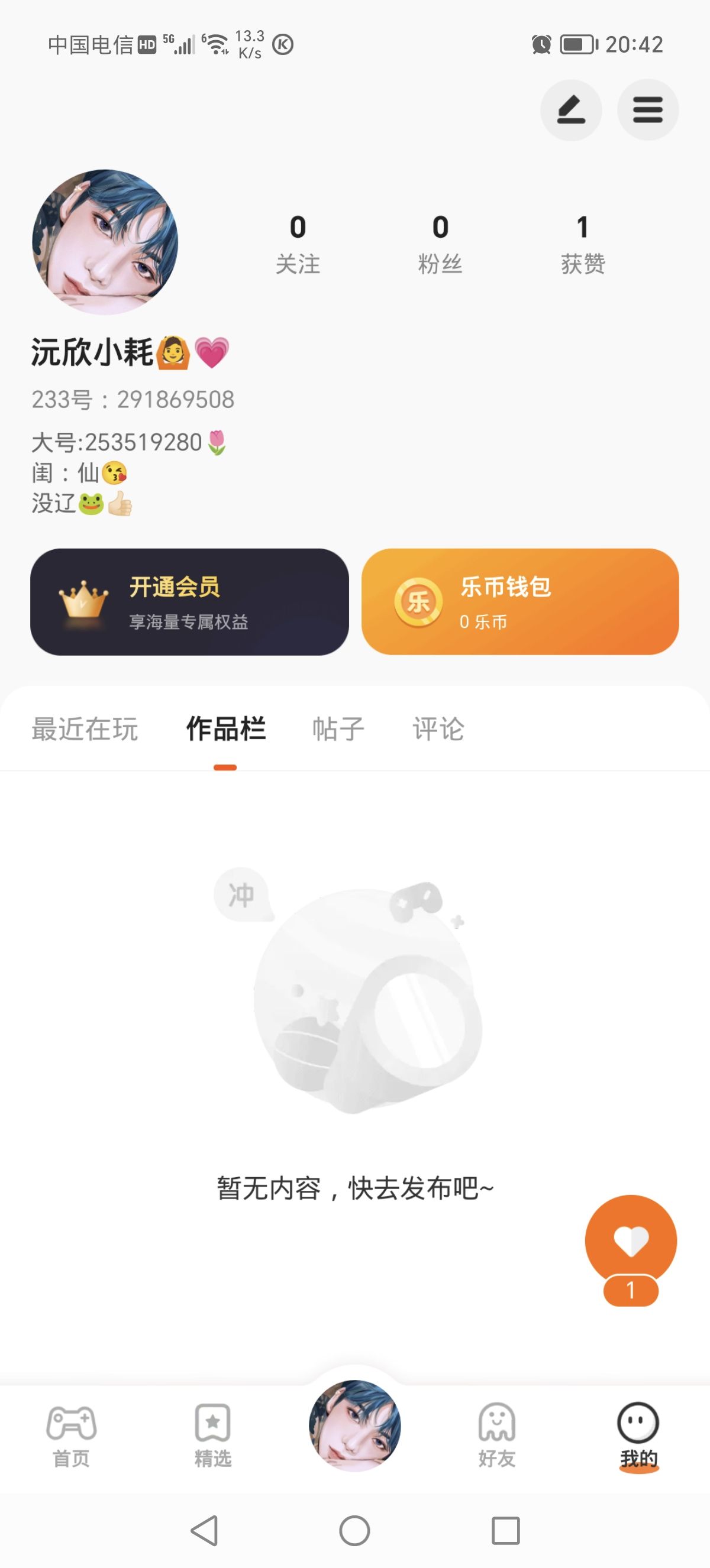Switch to the 好友 friends tab
Viewport: 710px width, 1568px height.
[x=497, y=1436]
